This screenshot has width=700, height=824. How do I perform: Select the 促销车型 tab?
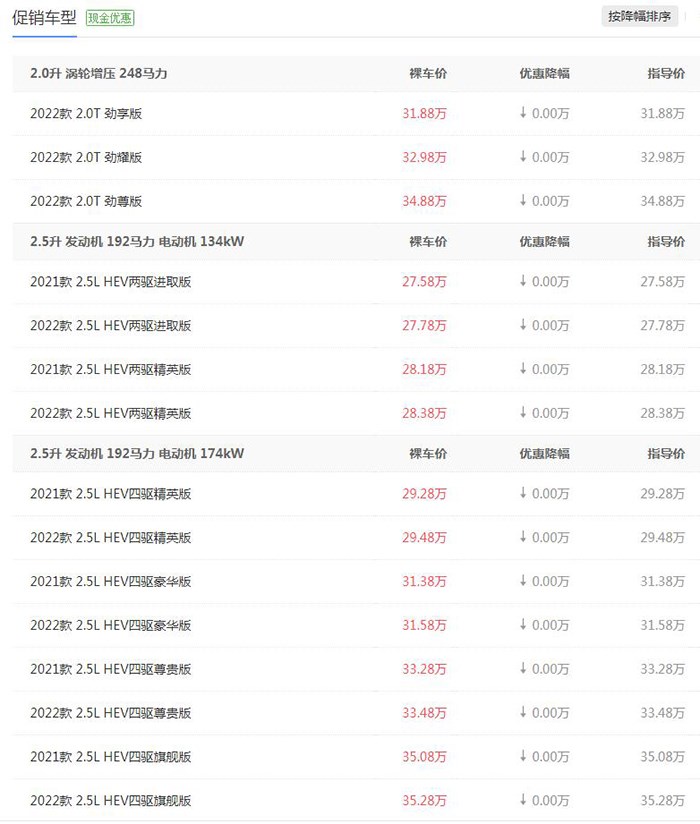[45, 17]
